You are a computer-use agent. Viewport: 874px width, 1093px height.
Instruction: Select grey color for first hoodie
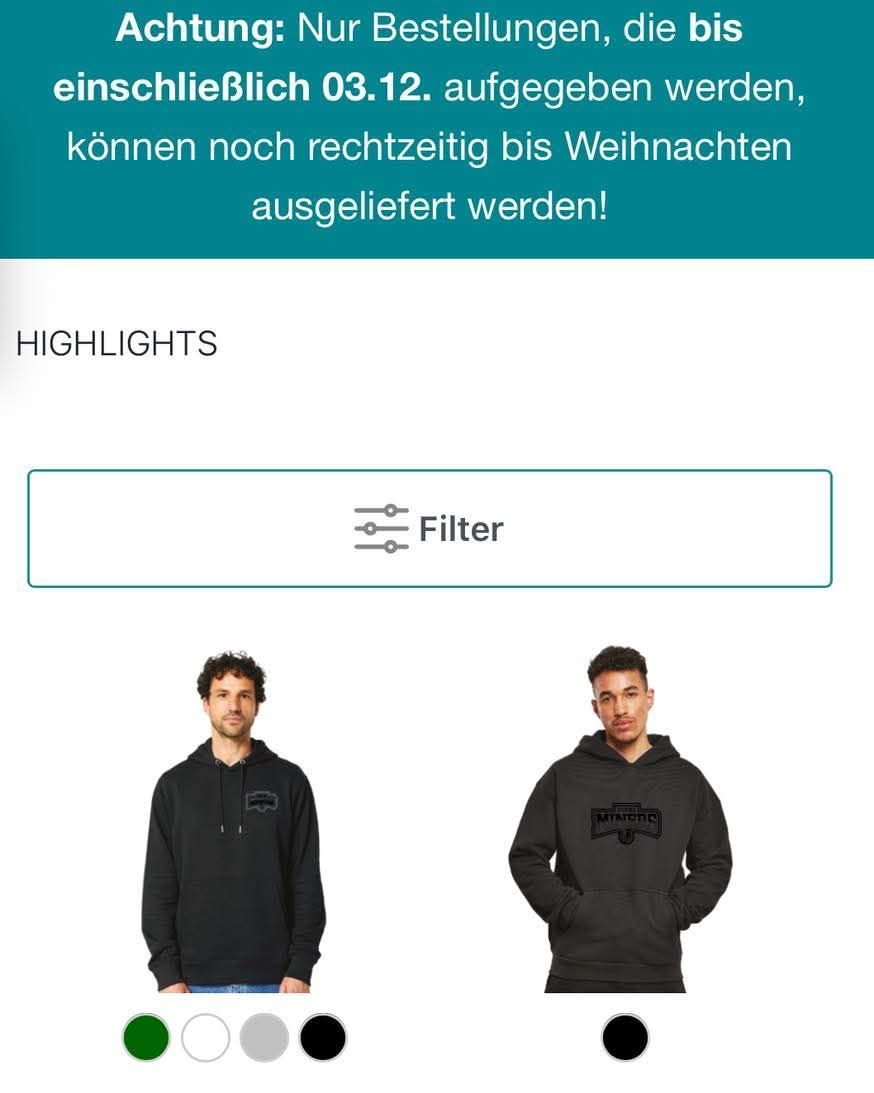(264, 1037)
